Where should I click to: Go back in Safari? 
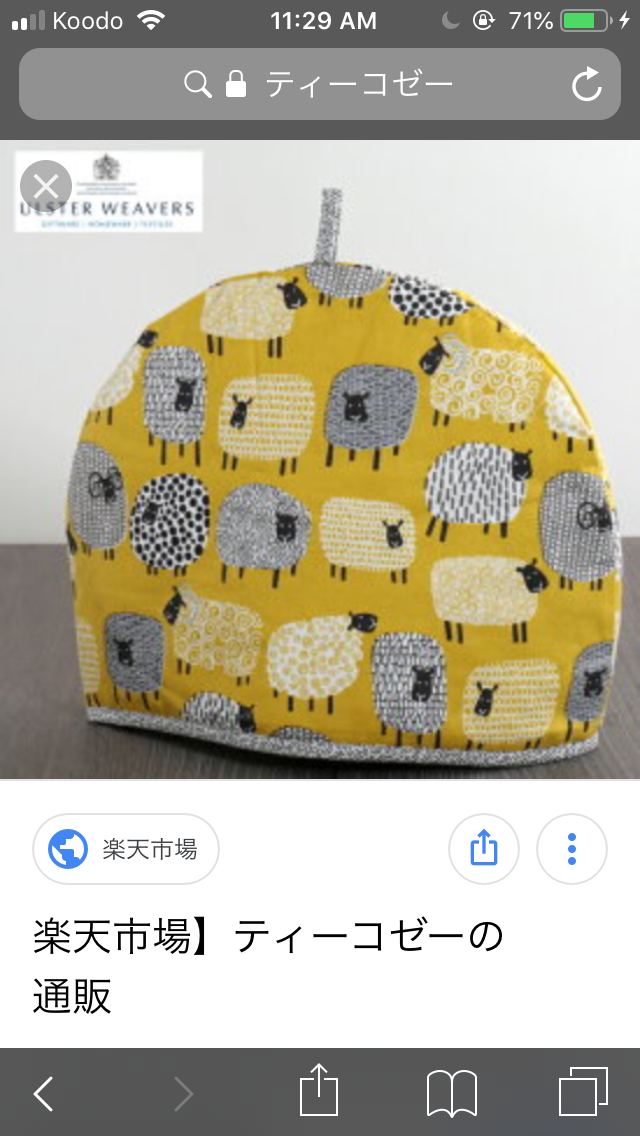click(45, 1093)
